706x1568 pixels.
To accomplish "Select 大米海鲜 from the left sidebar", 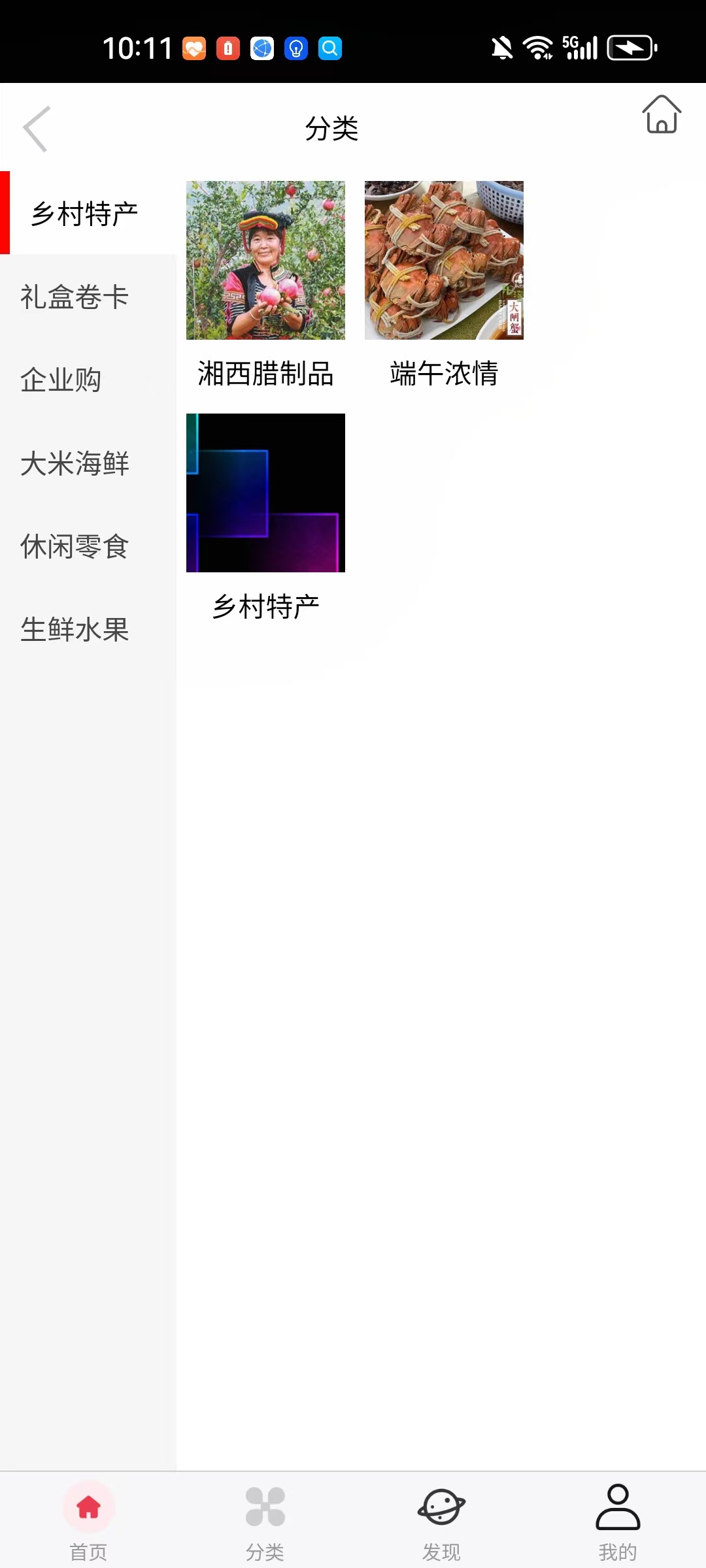I will pos(74,463).
